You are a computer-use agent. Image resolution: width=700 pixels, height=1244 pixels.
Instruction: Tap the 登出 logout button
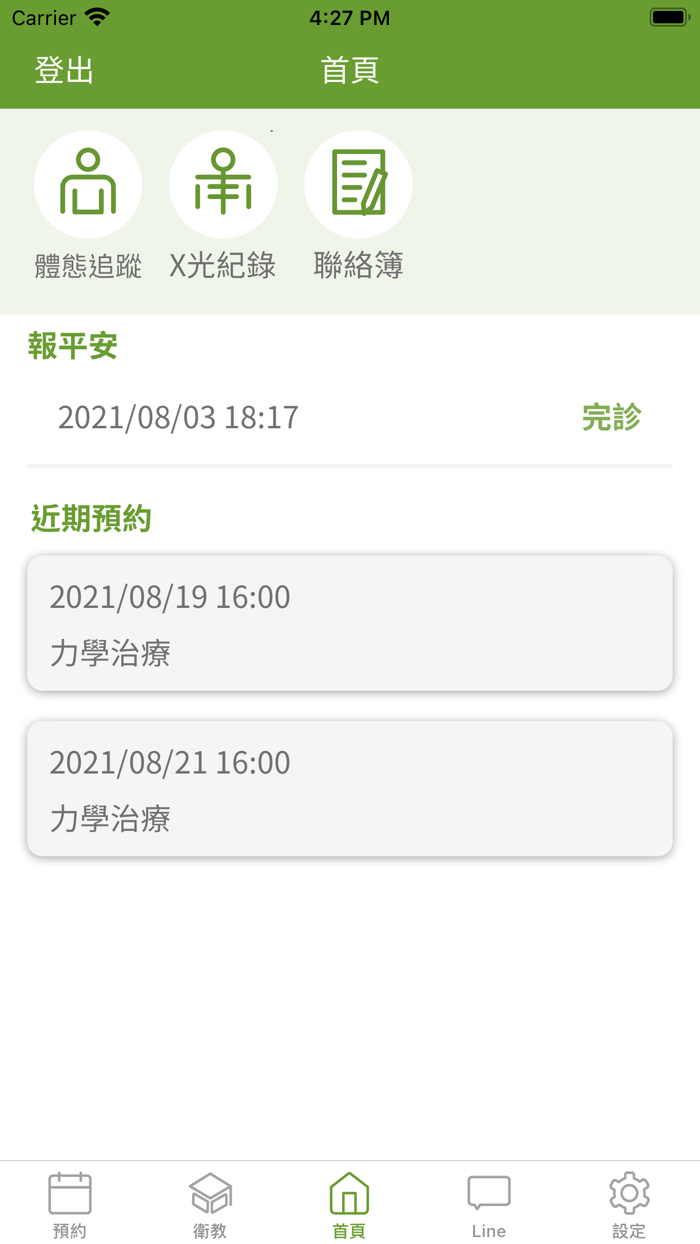click(x=64, y=71)
